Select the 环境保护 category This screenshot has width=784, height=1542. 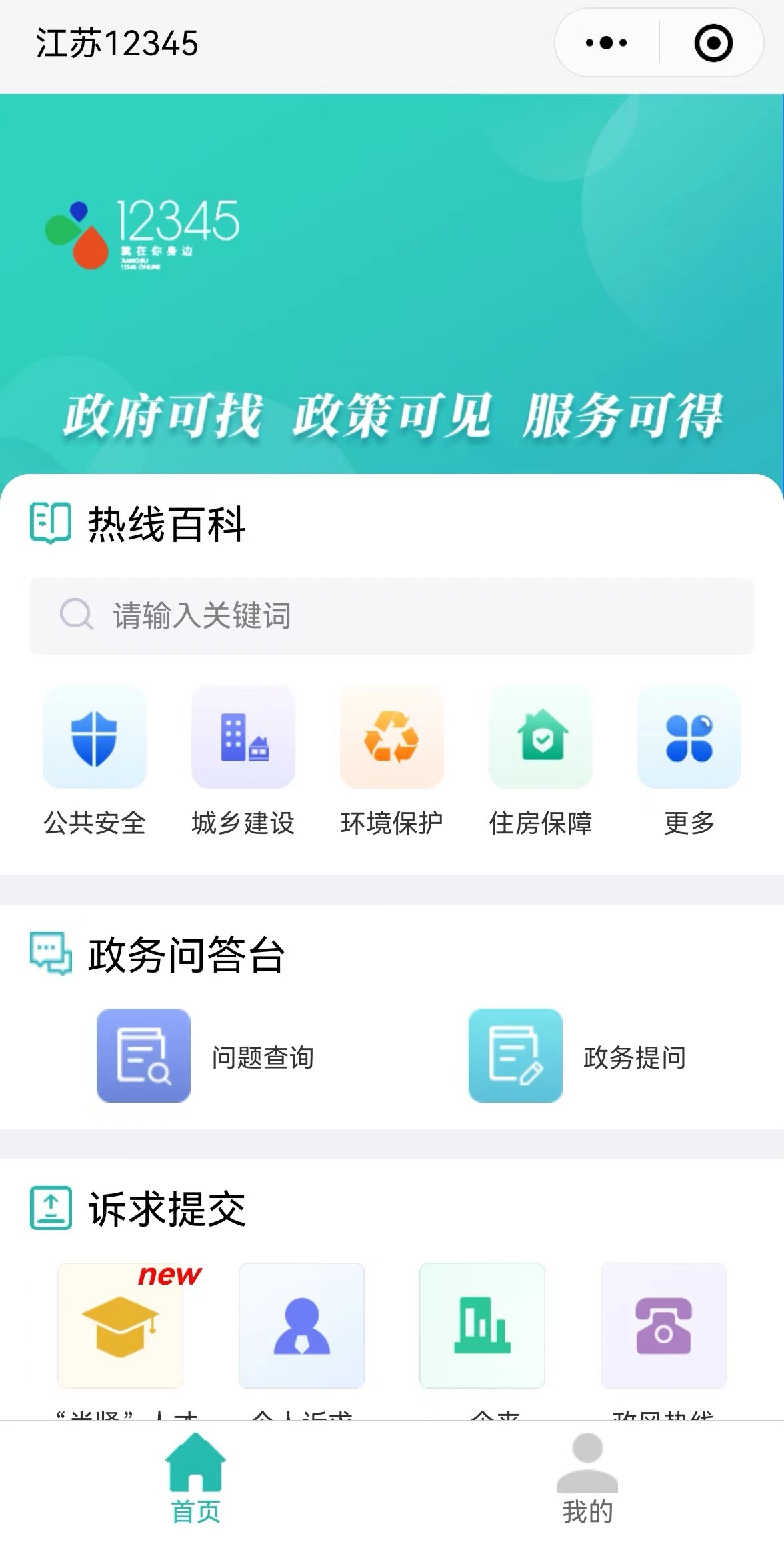click(x=391, y=760)
